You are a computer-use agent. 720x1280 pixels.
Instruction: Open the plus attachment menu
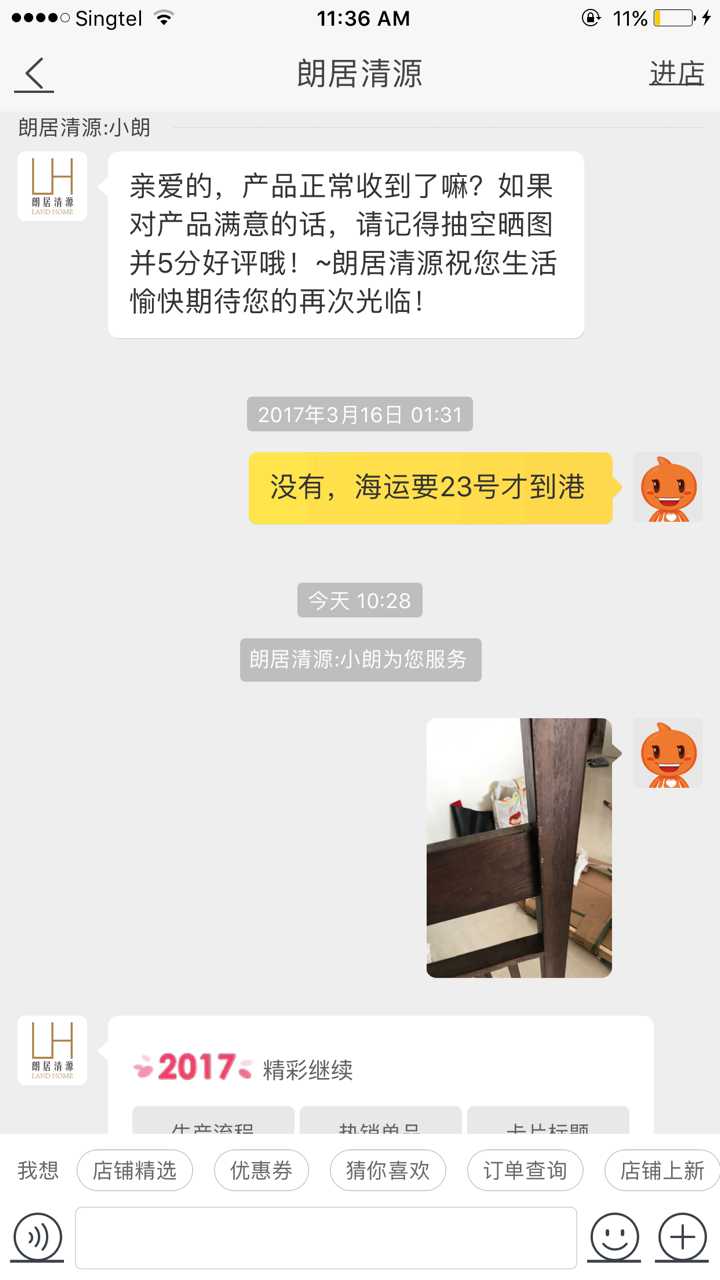tap(682, 1238)
